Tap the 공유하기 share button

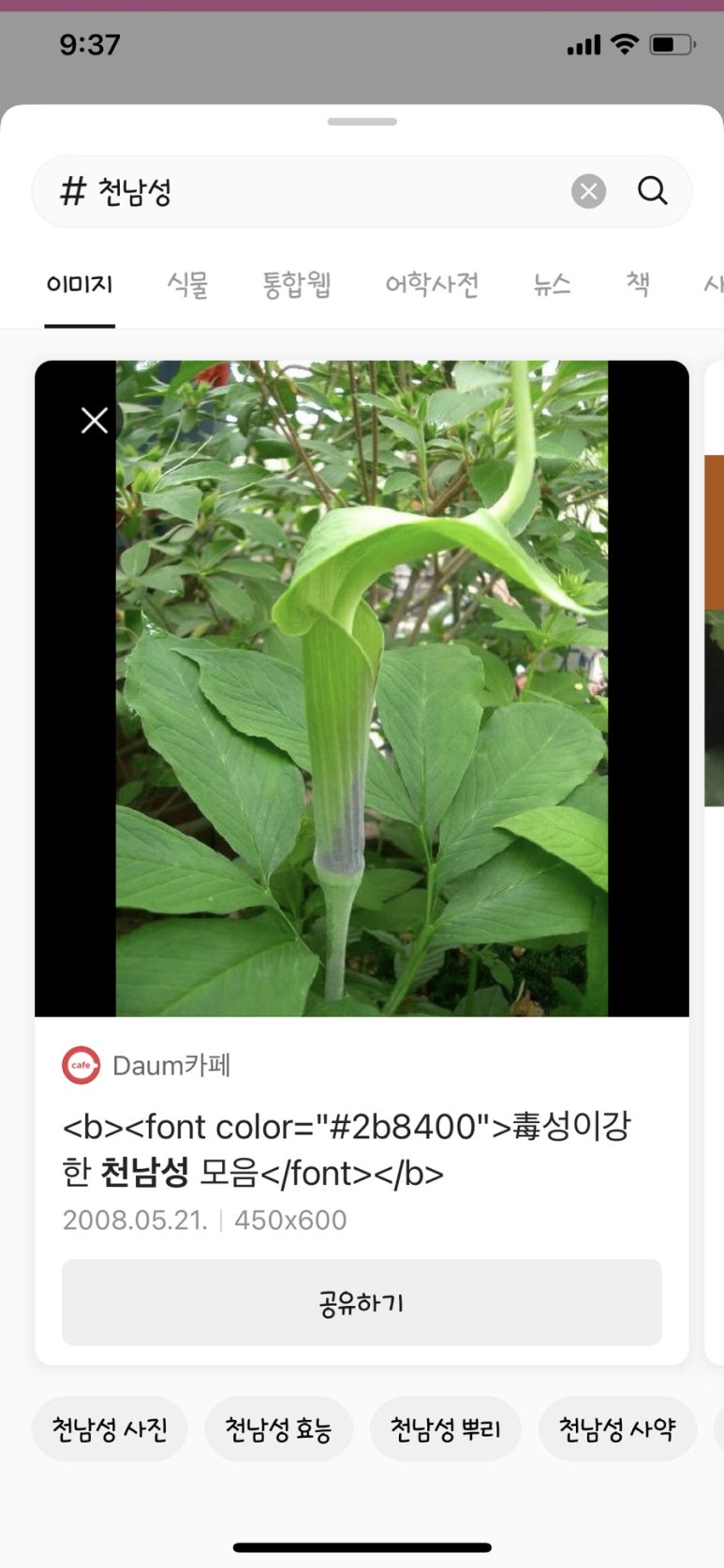(362, 1302)
